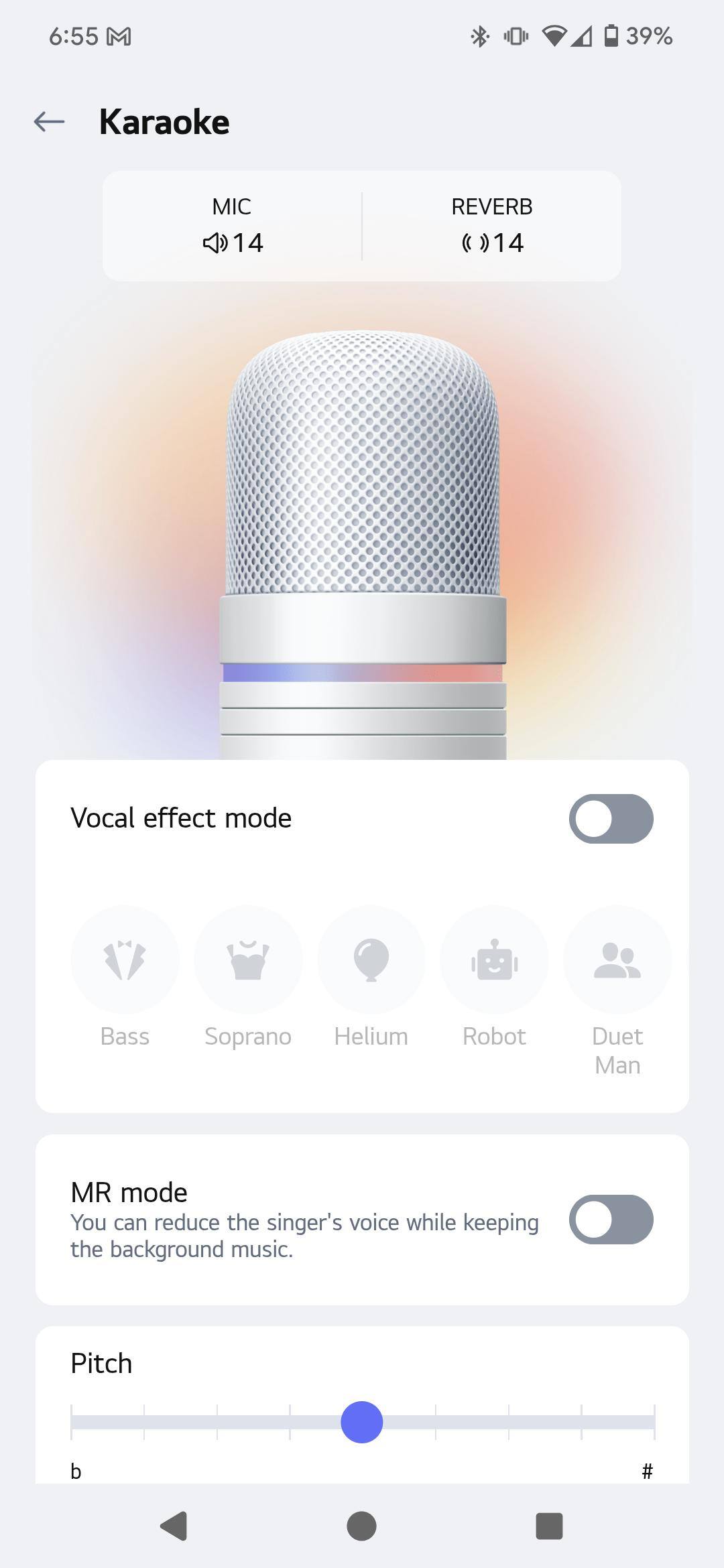Apply the Helium vocal effect
The height and width of the screenshot is (1568, 724).
(371, 960)
